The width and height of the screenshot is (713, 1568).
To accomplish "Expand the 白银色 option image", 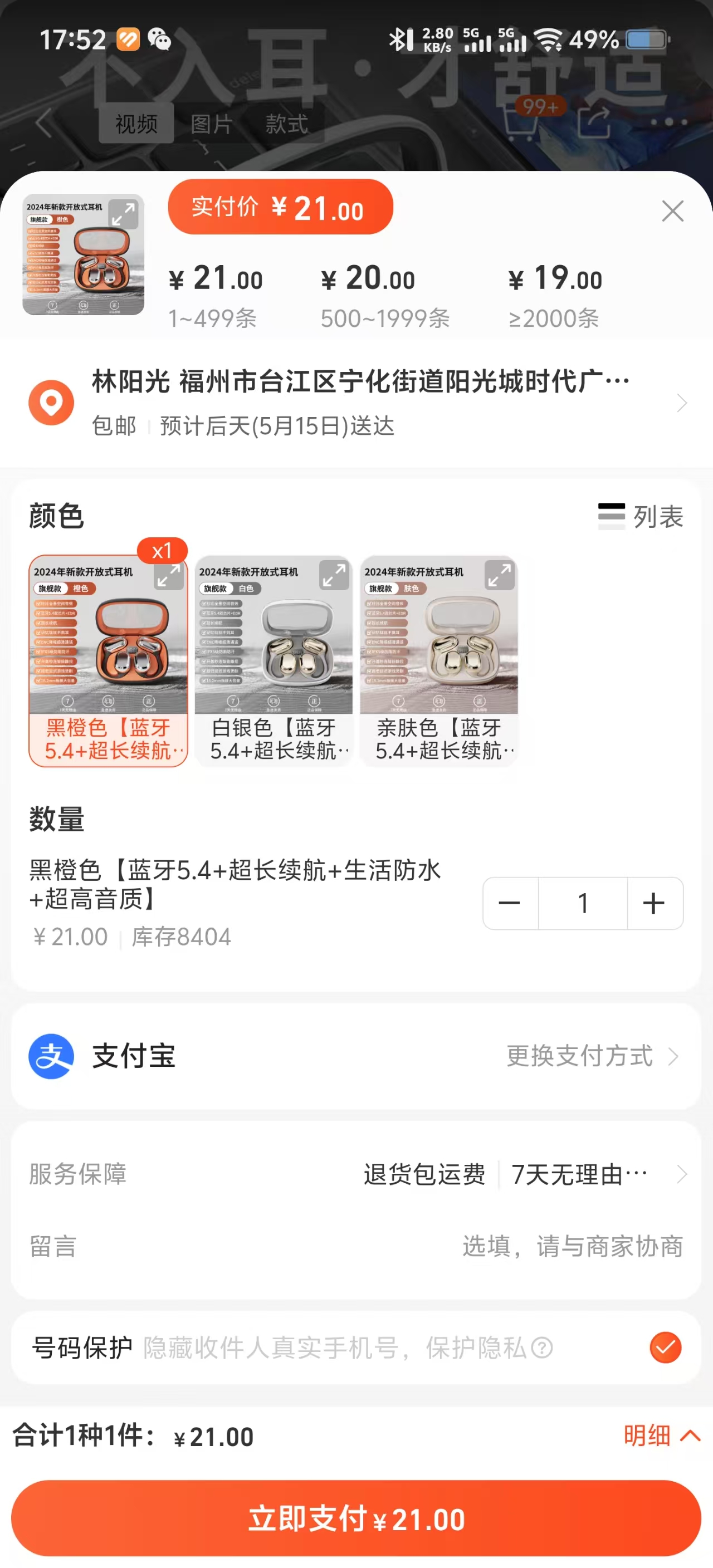I will [x=334, y=575].
